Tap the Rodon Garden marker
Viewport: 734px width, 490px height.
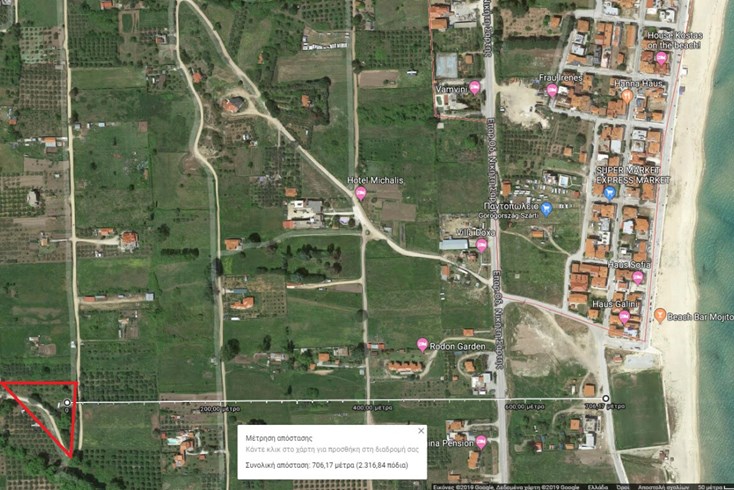pyautogui.click(x=423, y=344)
